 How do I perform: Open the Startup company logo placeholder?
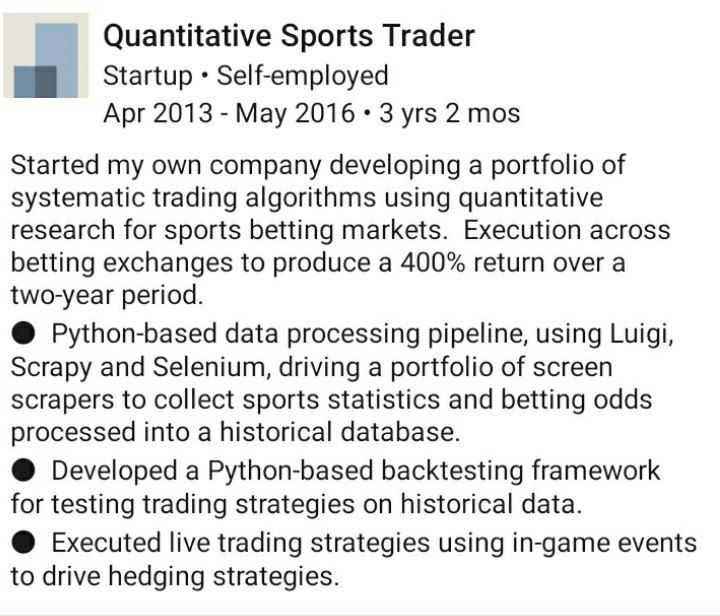[45, 56]
